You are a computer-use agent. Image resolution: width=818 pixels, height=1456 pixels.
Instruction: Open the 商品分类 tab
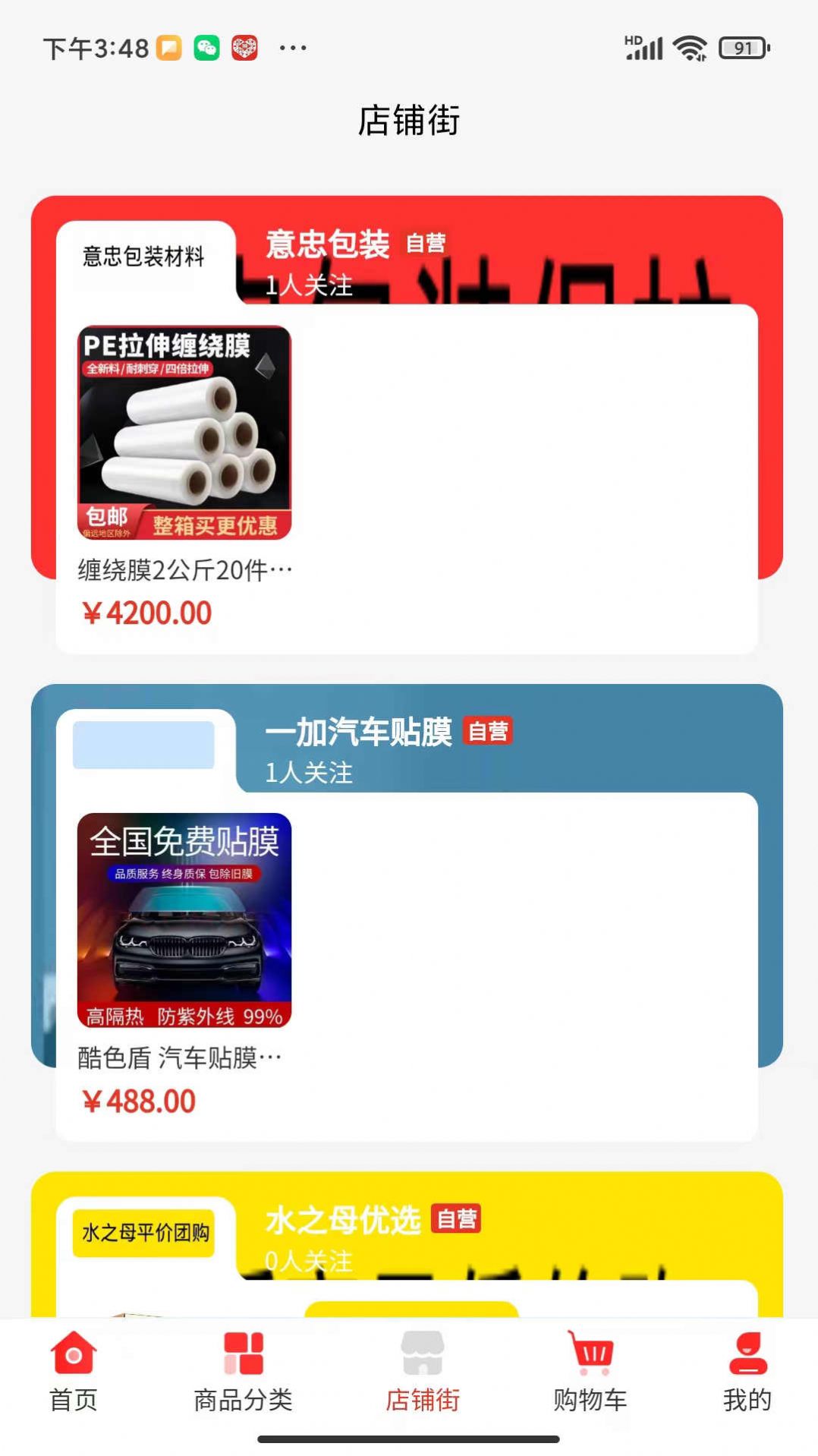pos(243,1371)
